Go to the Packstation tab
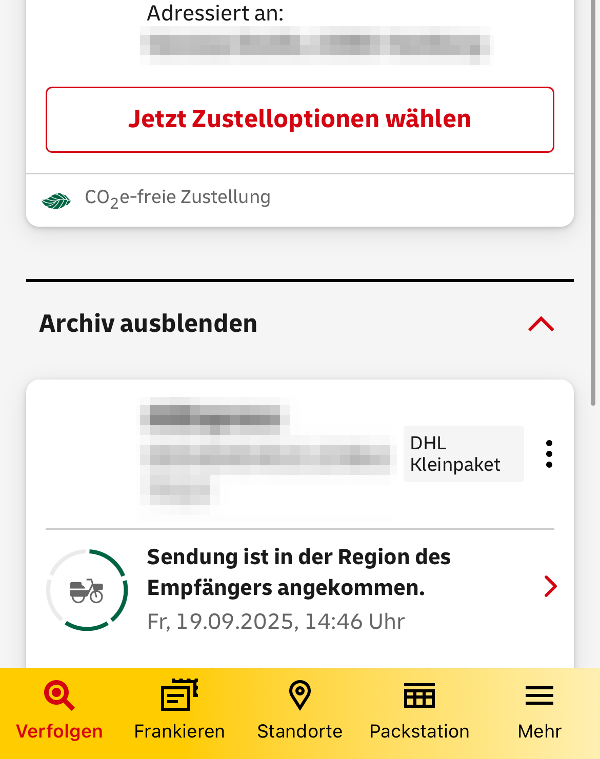The image size is (600, 759). 419,712
